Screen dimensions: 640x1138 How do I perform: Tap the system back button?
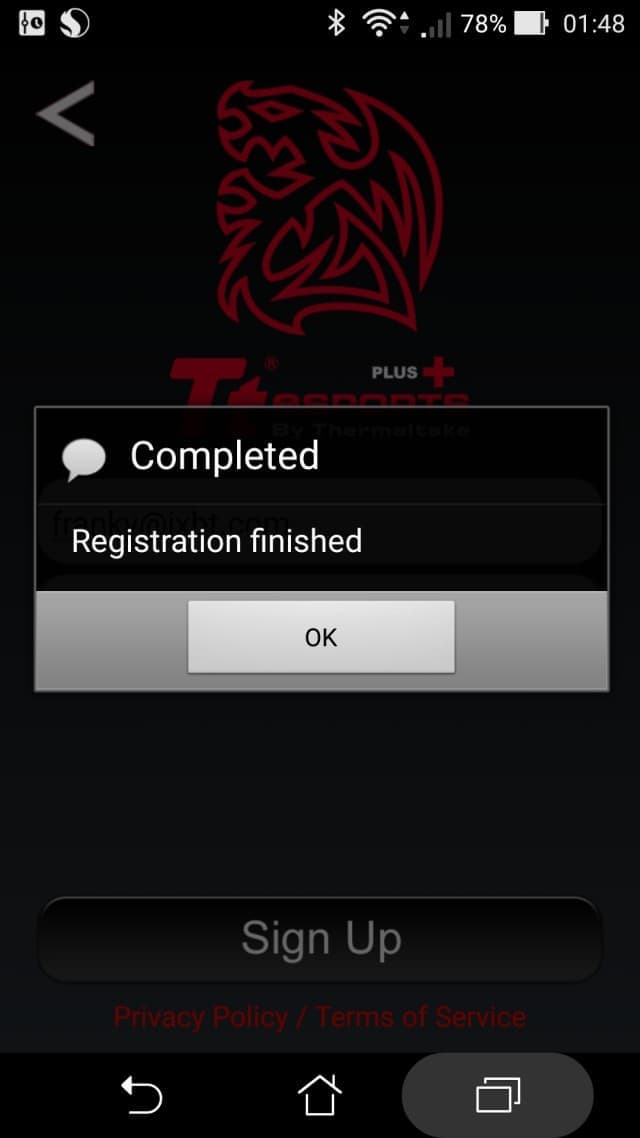point(141,1095)
